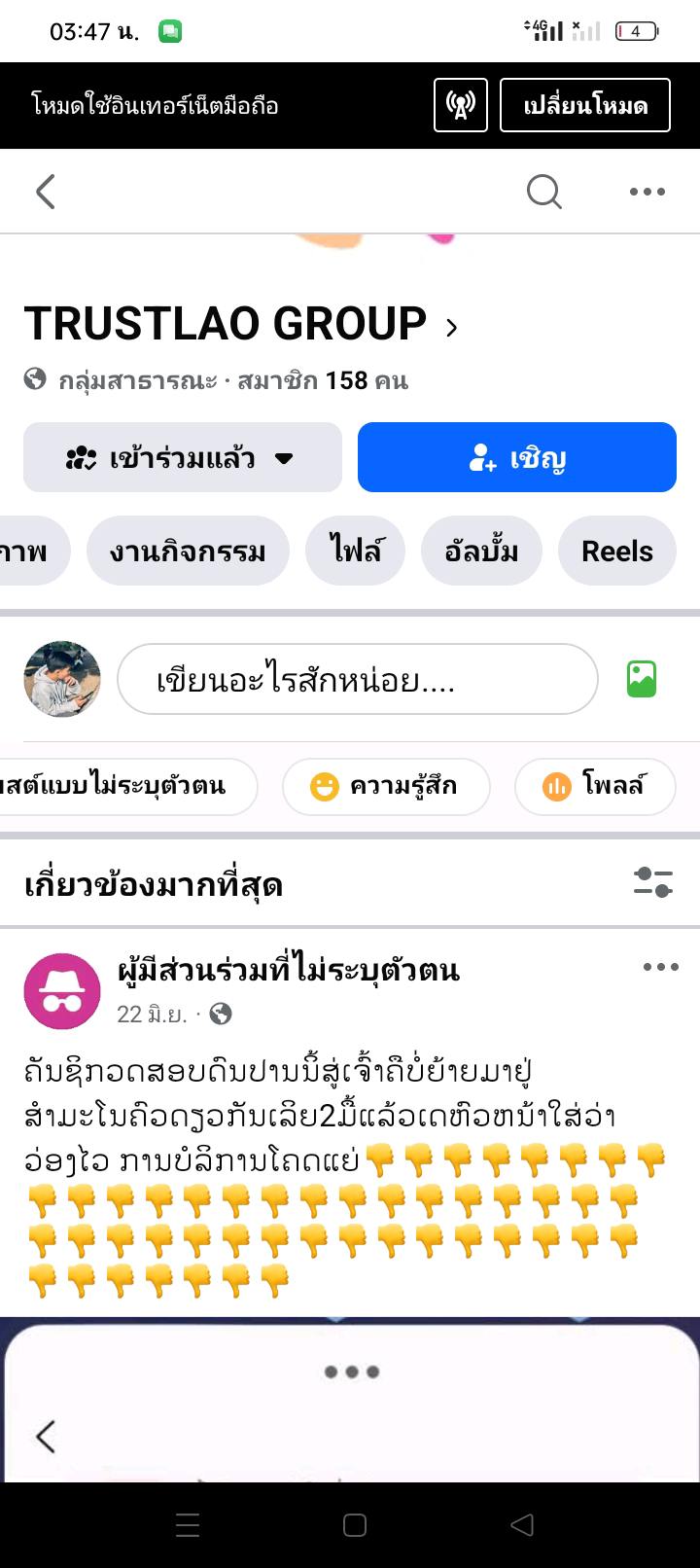The width and height of the screenshot is (700, 1568).
Task: Search within the TRUSTLAO GROUP
Action: pos(544,192)
